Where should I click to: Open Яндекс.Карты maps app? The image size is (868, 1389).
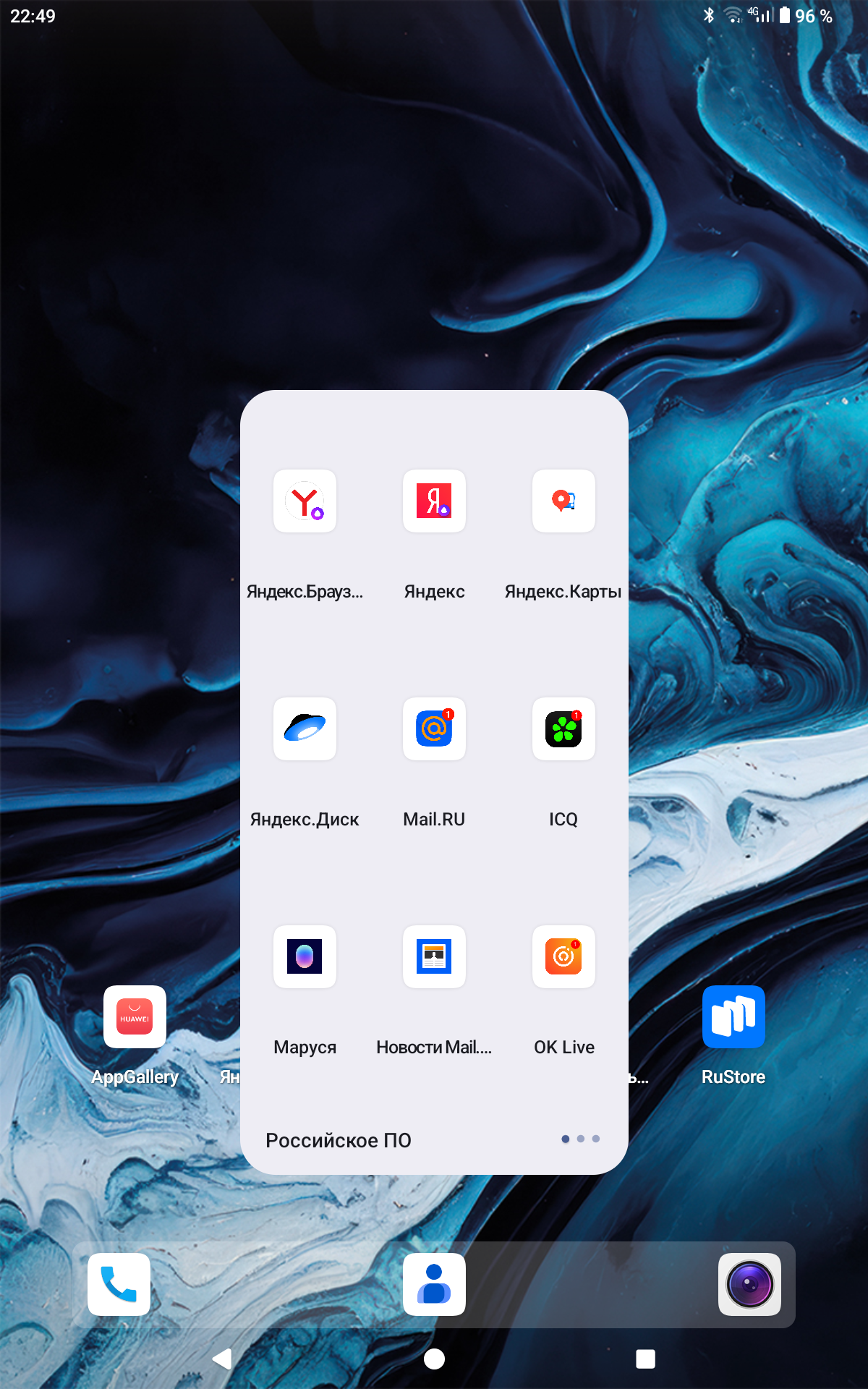(563, 501)
